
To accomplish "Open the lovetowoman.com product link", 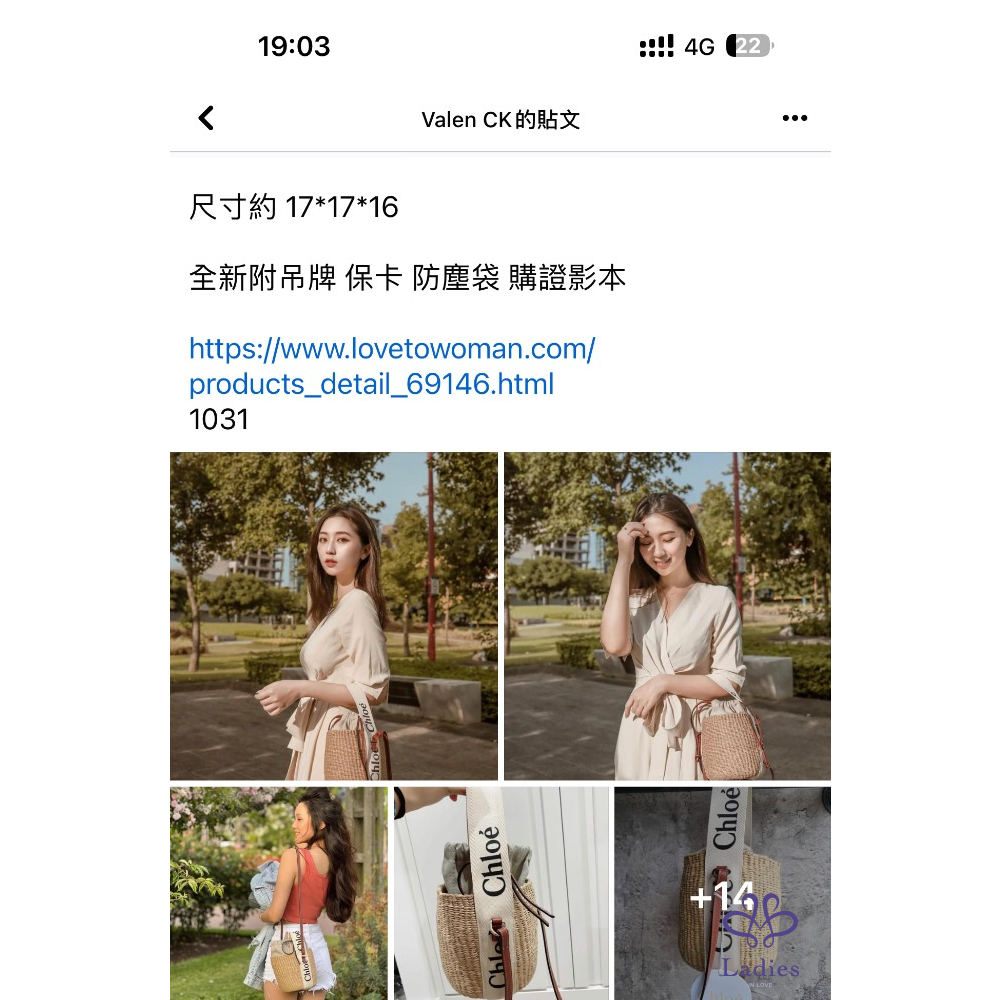I will pos(391,366).
